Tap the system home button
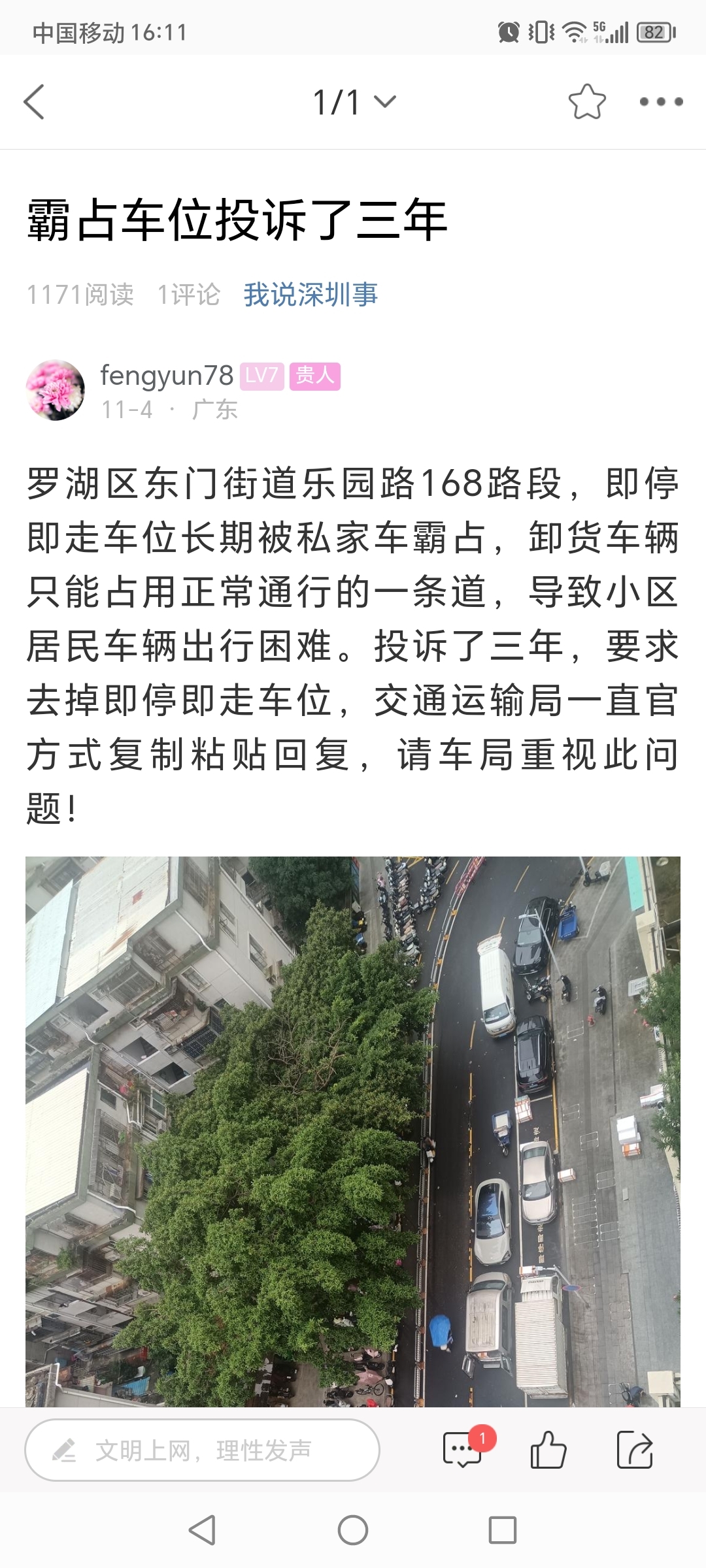The width and height of the screenshot is (706, 1568). 353,1530
